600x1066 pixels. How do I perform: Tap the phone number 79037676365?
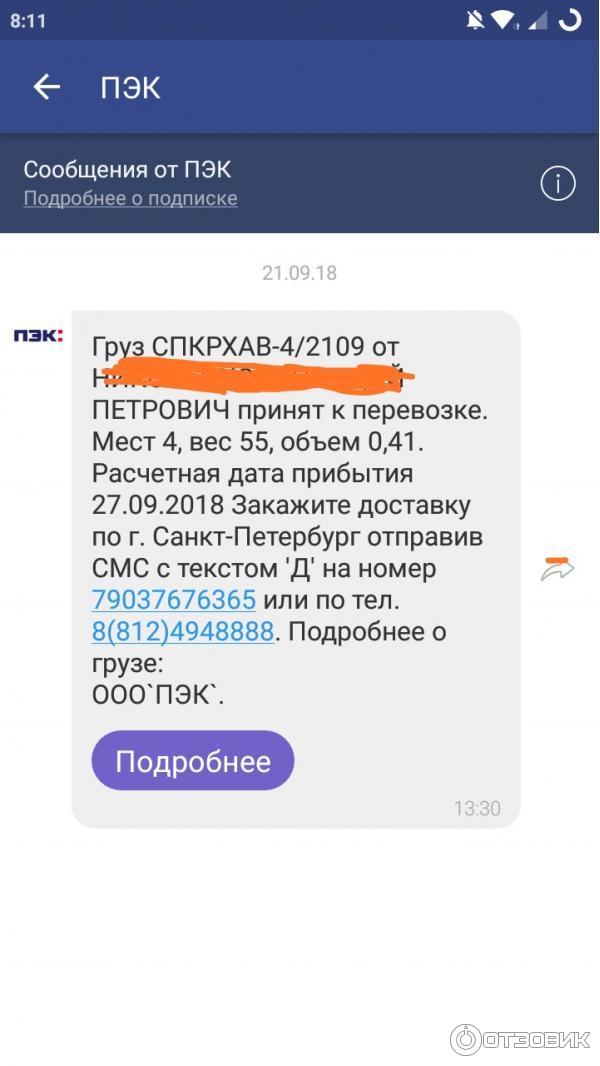coord(174,600)
